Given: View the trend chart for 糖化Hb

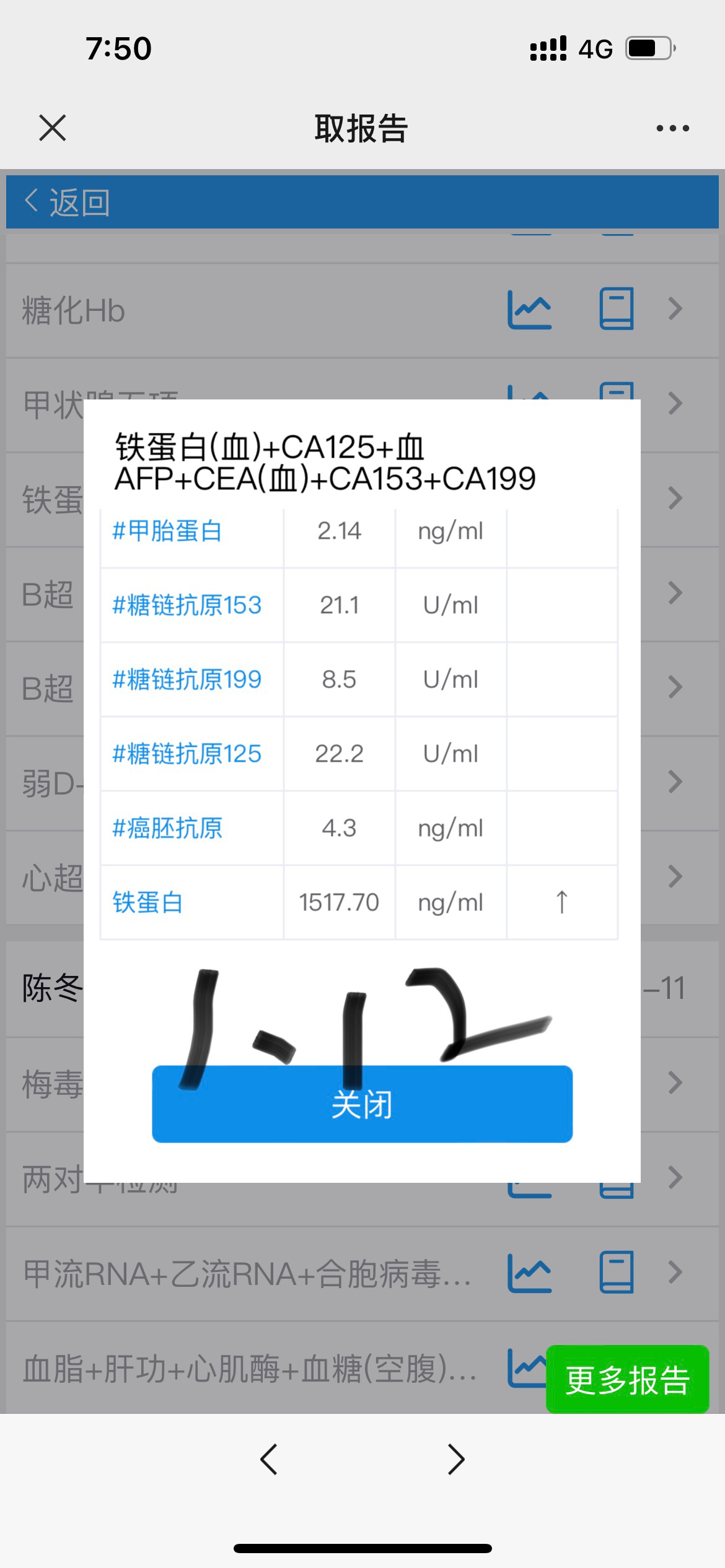Looking at the screenshot, I should tap(529, 309).
